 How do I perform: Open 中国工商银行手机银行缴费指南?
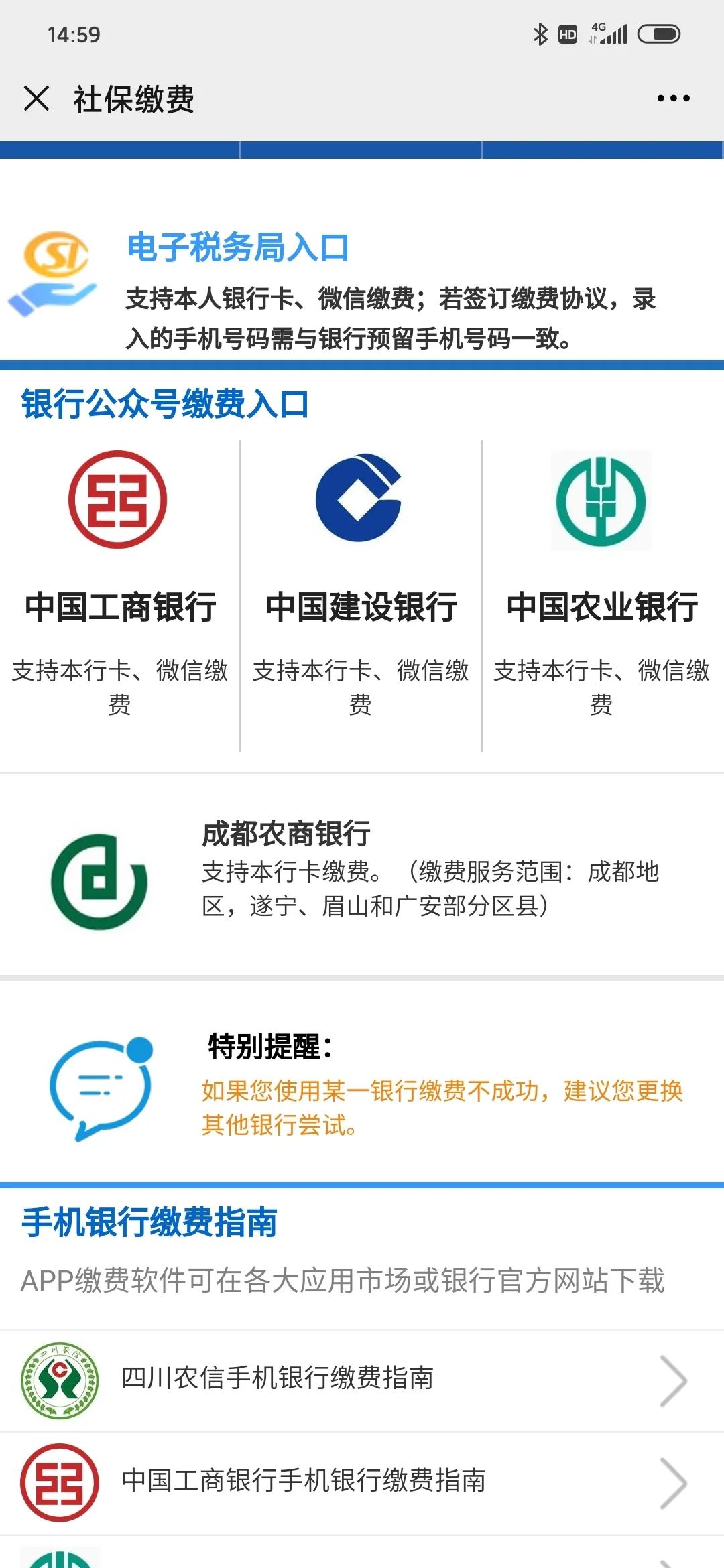362,1482
